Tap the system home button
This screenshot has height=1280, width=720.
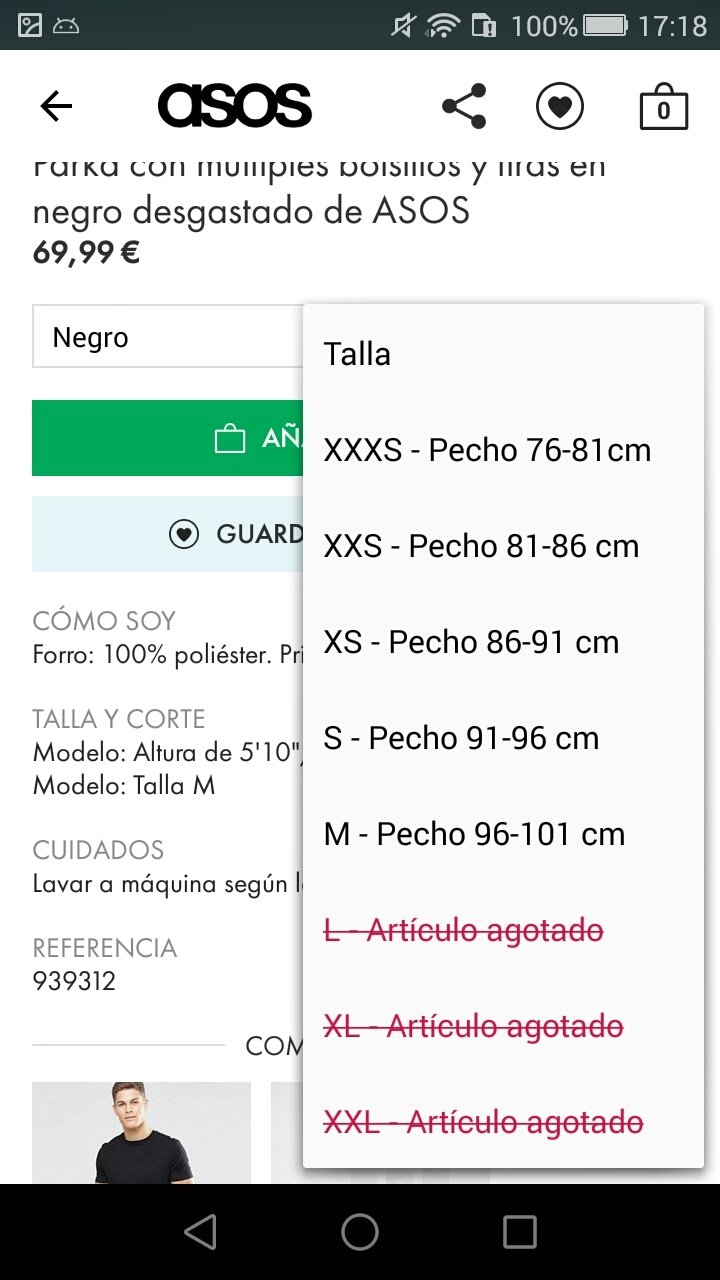[360, 1232]
